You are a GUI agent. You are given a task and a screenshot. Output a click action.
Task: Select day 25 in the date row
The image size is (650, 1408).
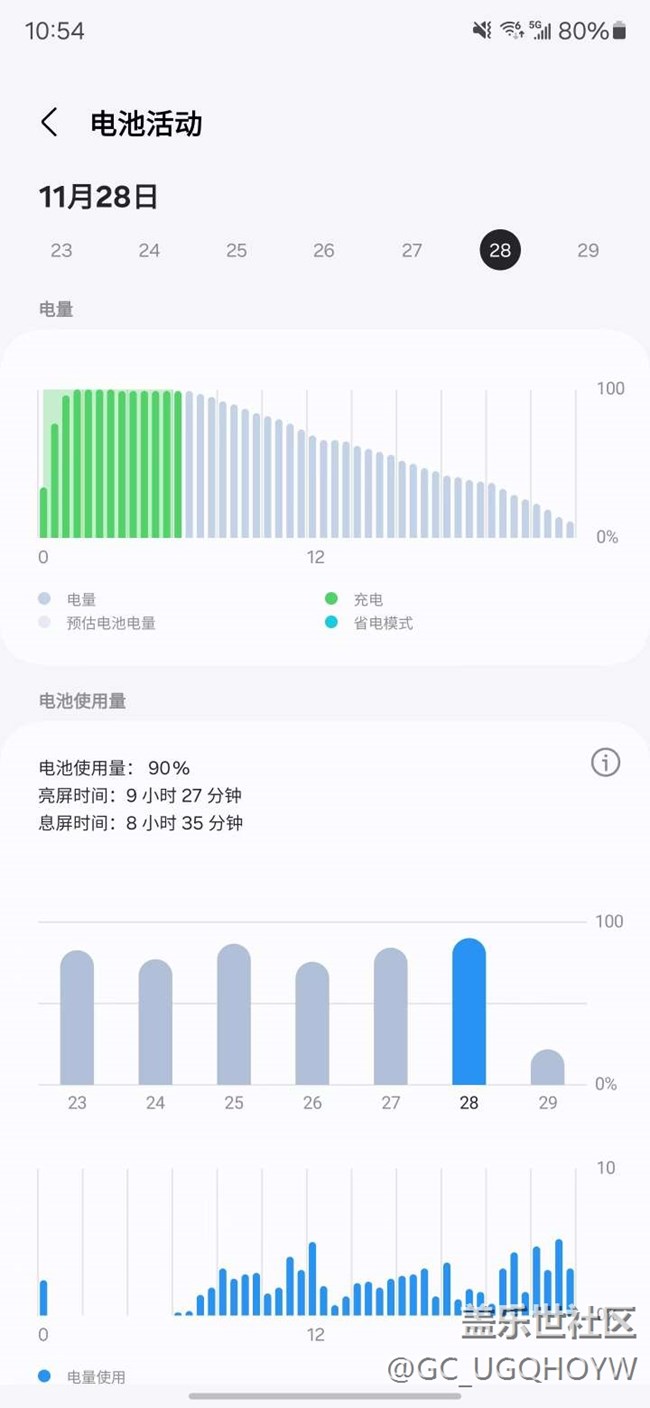point(236,250)
